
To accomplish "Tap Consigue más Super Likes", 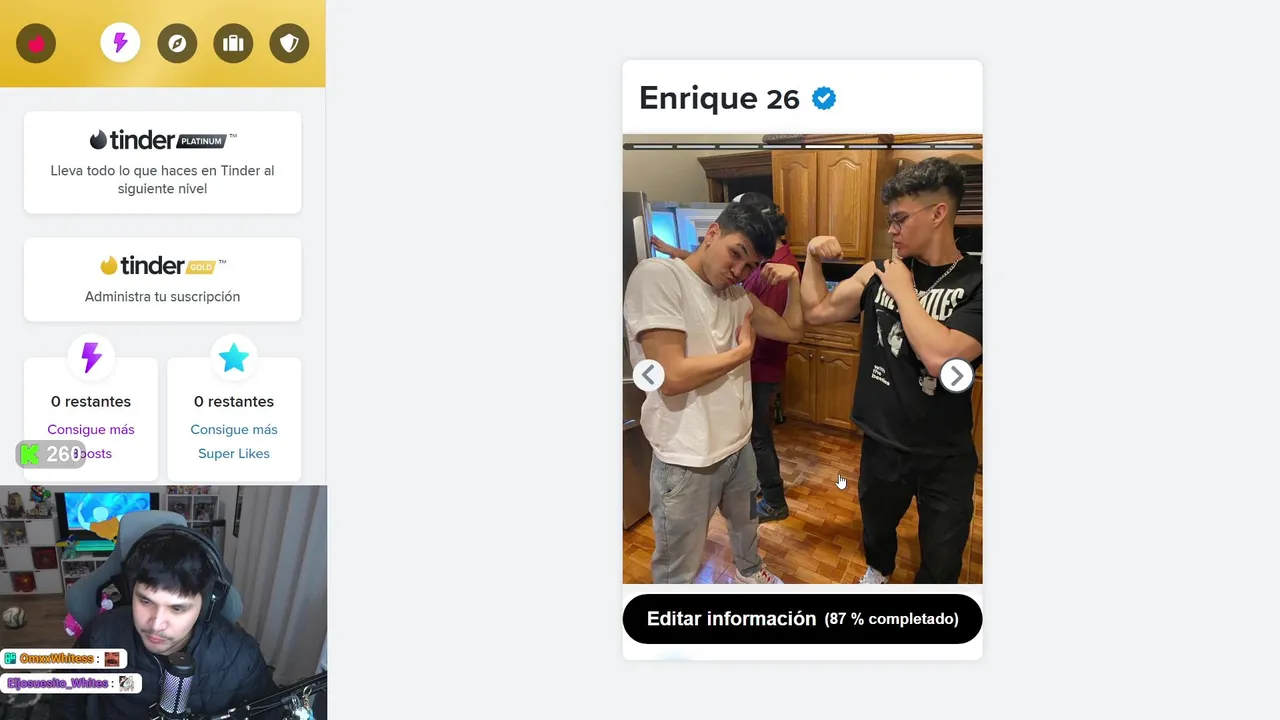I will click(233, 441).
